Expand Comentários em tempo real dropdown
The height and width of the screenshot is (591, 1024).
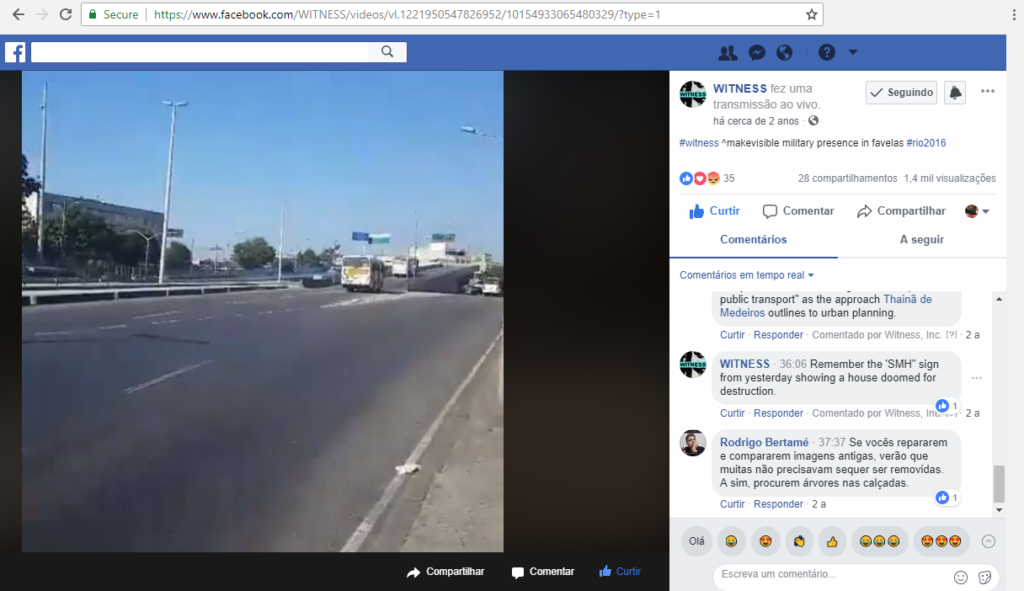point(747,275)
